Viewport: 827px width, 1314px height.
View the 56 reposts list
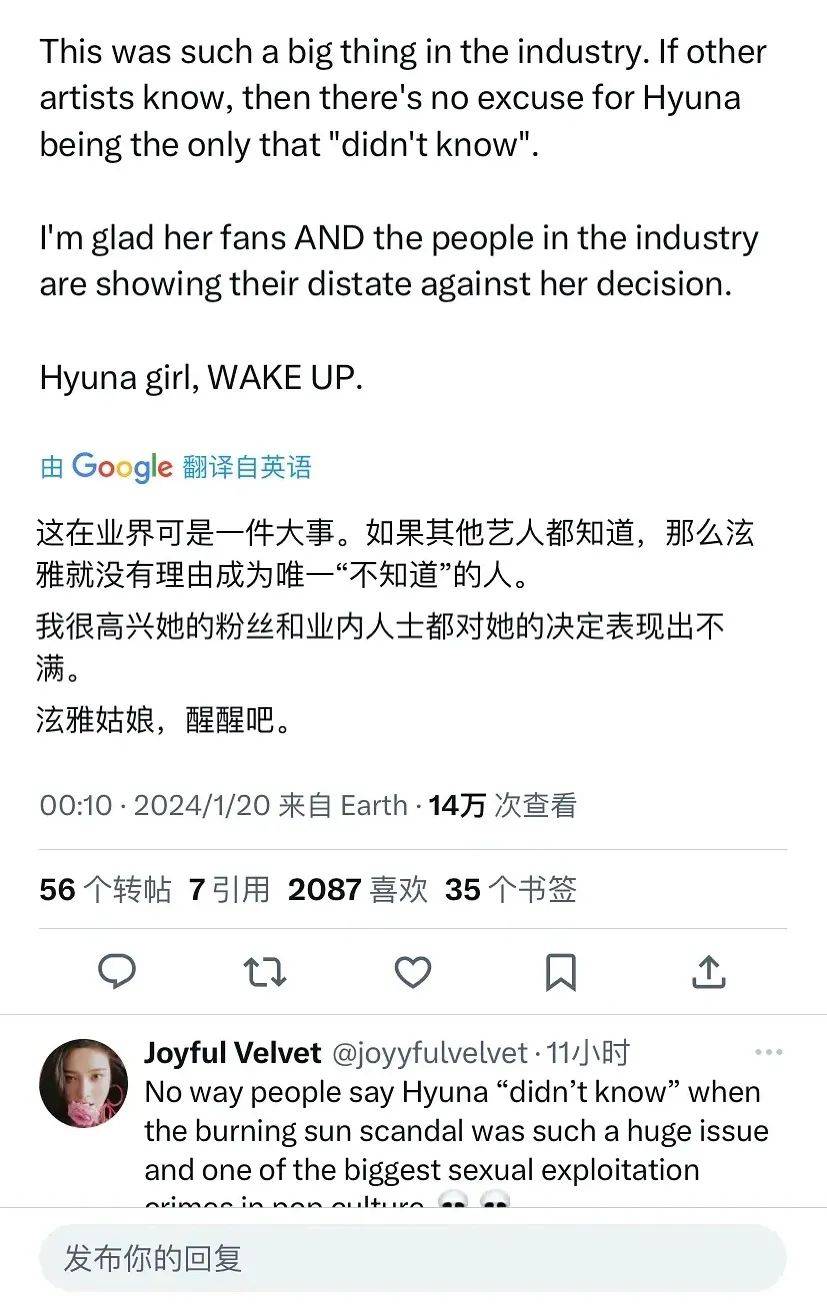pos(105,889)
